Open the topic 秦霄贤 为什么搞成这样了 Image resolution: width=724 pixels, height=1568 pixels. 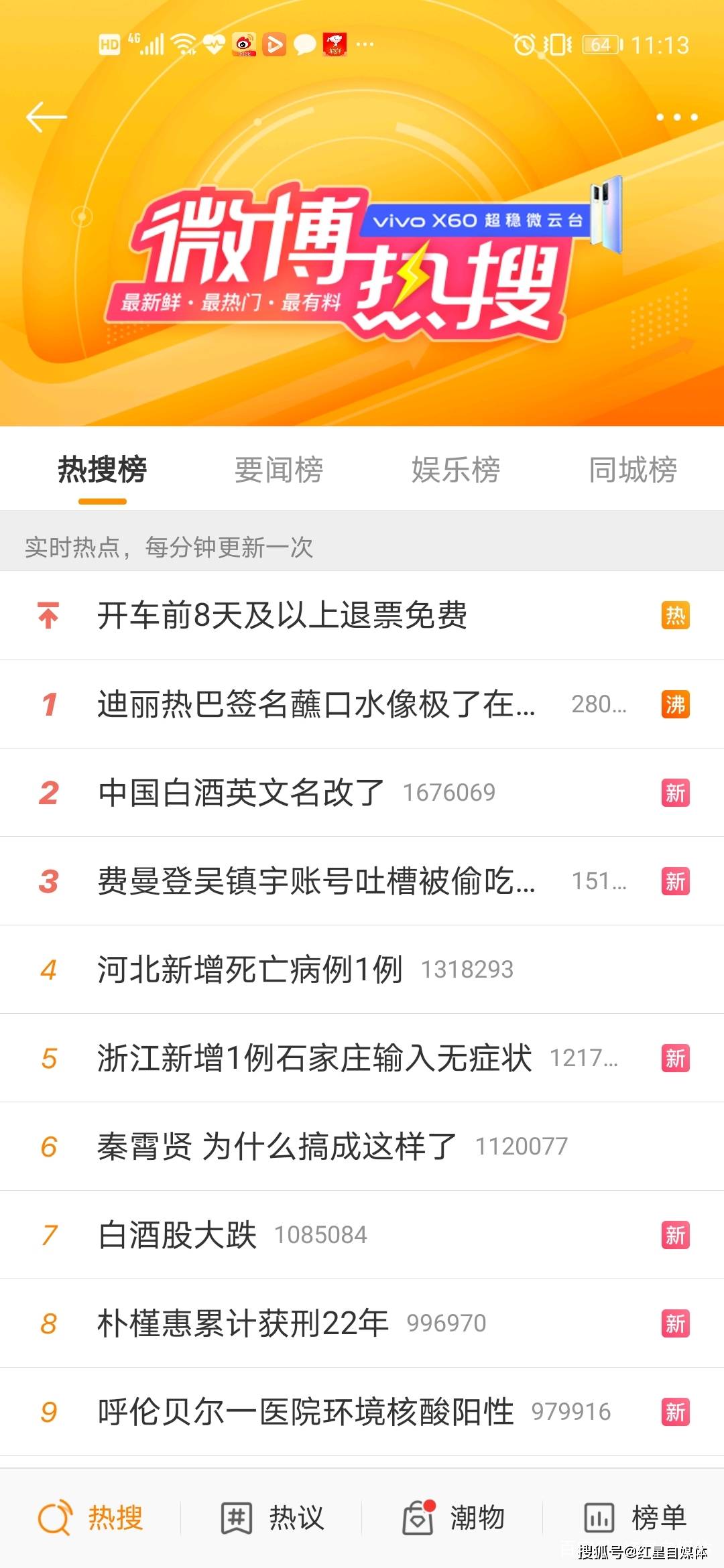(277, 1147)
